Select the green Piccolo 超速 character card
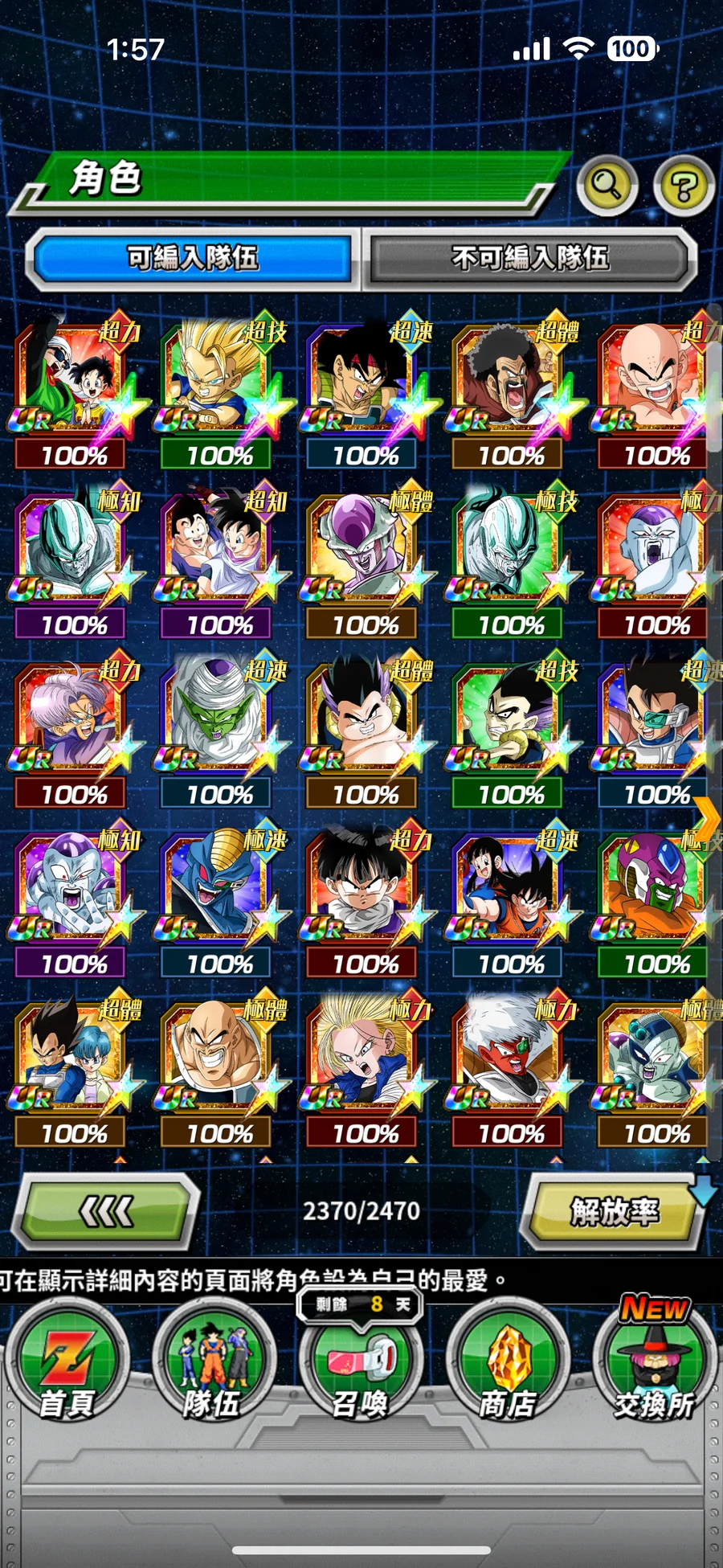Screen dimensions: 723x1568 [215, 717]
